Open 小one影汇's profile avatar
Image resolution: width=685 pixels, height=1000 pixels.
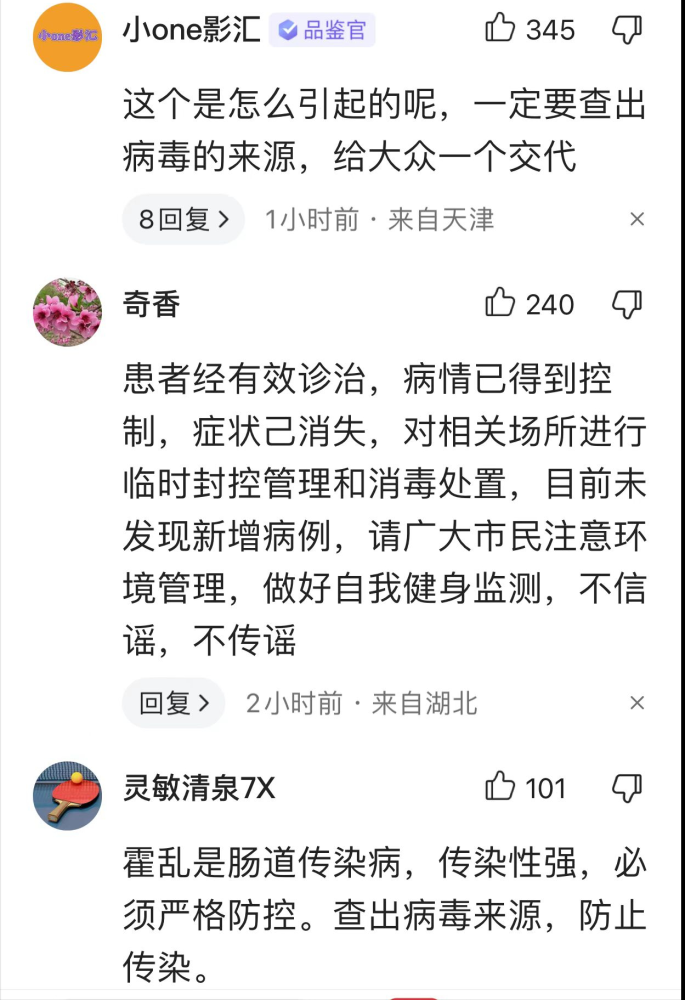(x=67, y=37)
